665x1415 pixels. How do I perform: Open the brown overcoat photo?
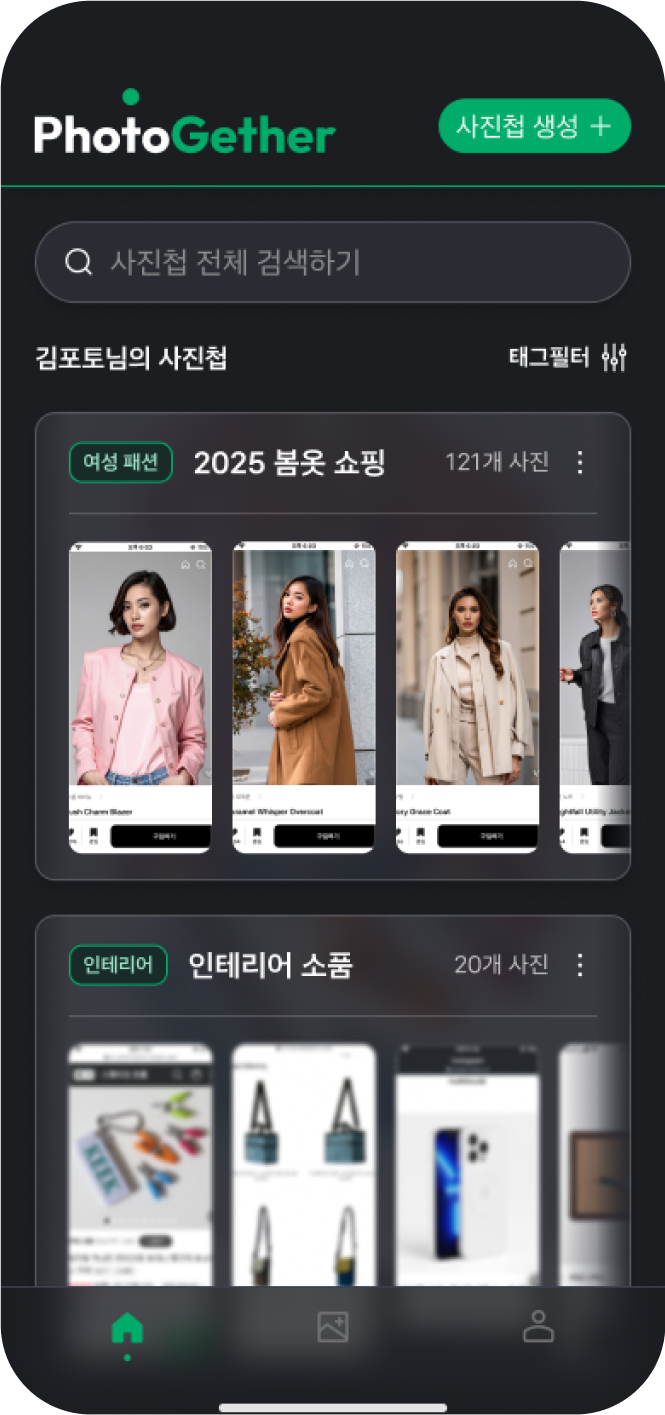304,697
